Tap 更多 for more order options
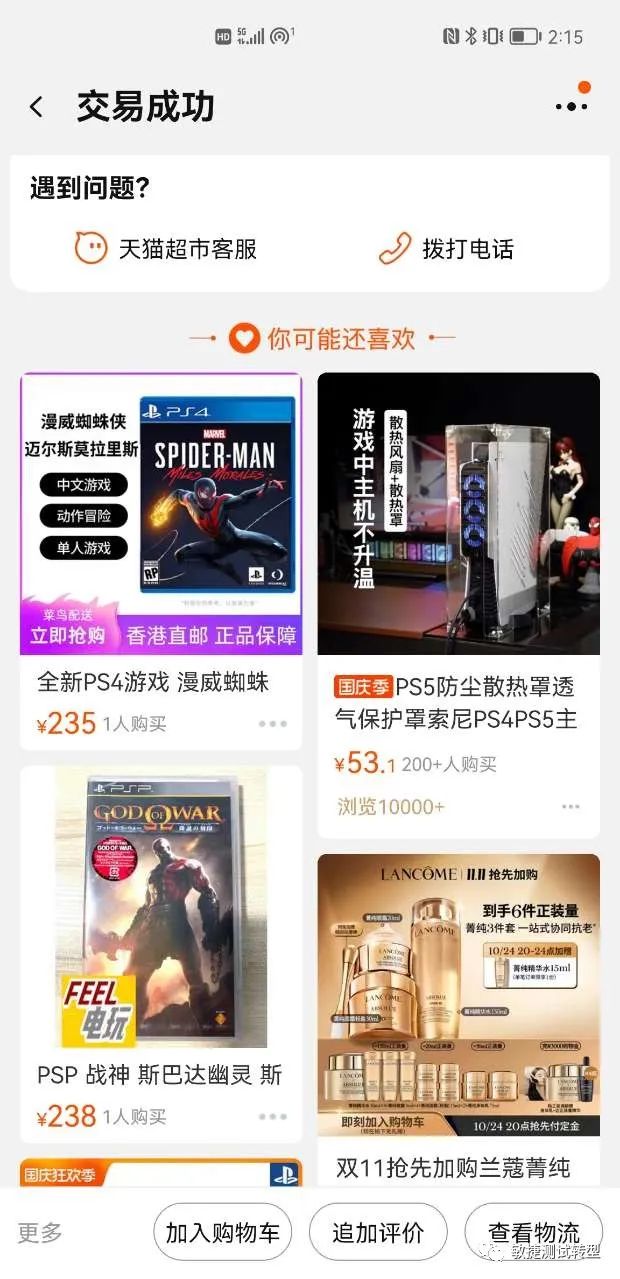 [40, 1232]
